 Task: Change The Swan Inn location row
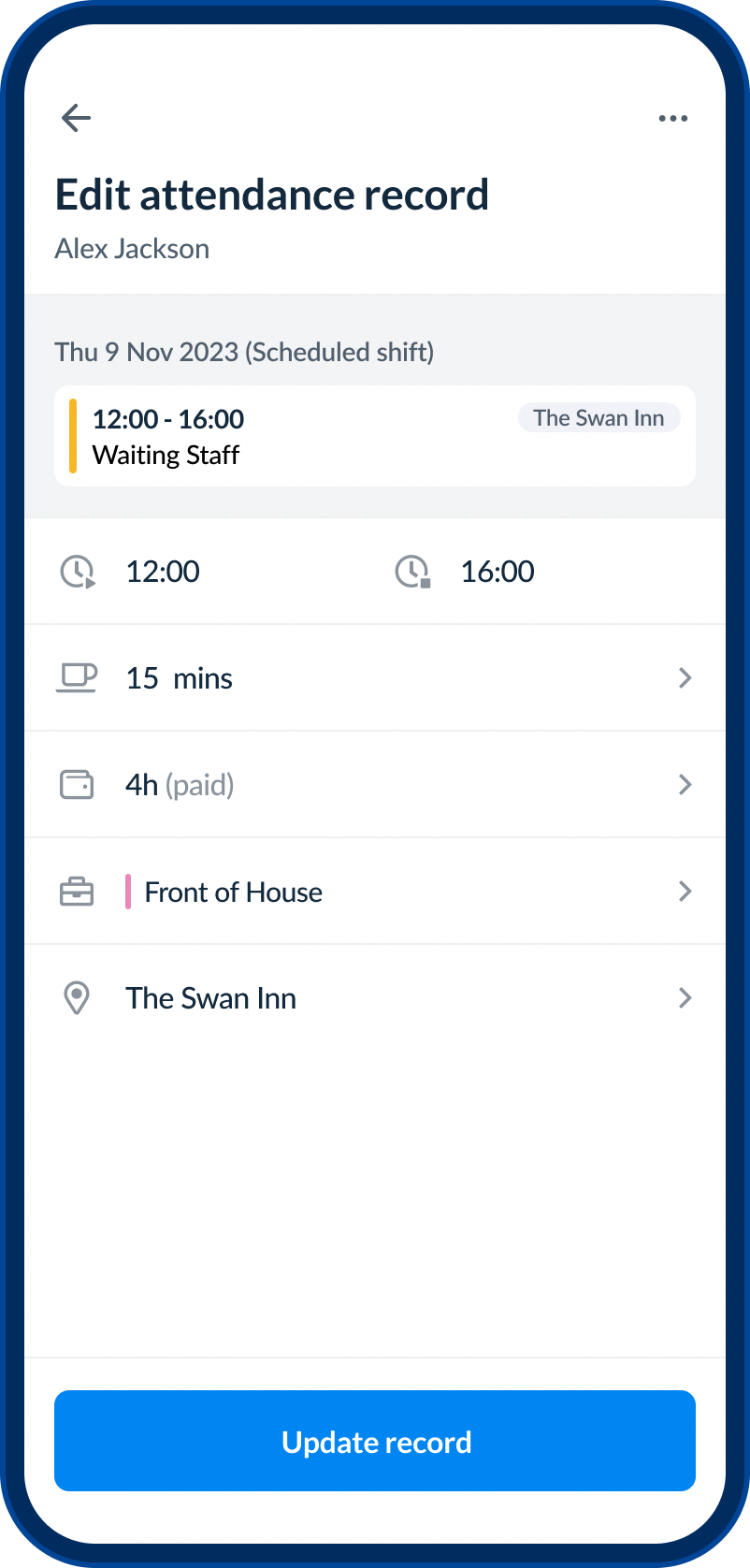click(x=374, y=998)
